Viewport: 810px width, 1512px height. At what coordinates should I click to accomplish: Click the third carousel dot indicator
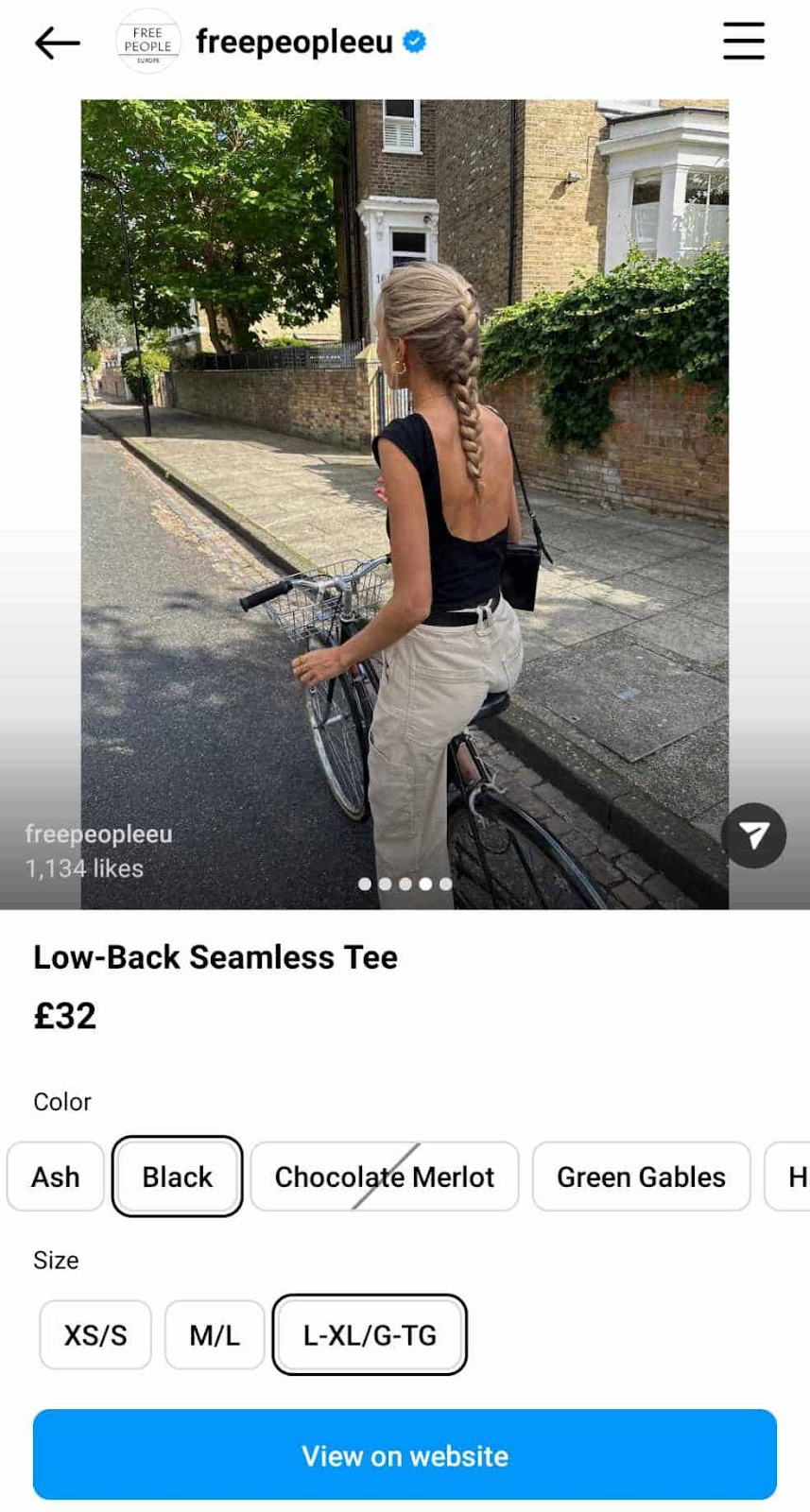click(x=405, y=885)
